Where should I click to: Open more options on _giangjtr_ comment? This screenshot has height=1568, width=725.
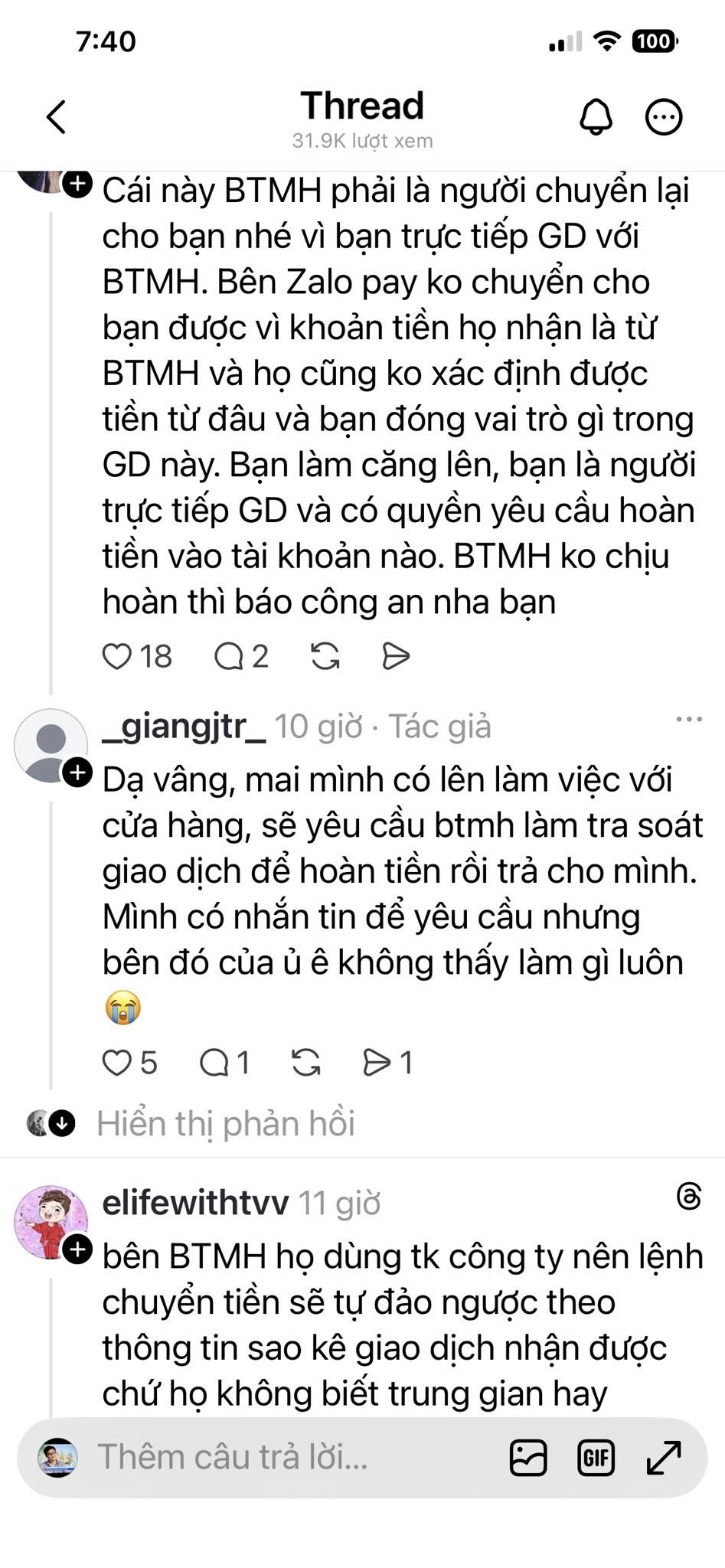click(689, 720)
